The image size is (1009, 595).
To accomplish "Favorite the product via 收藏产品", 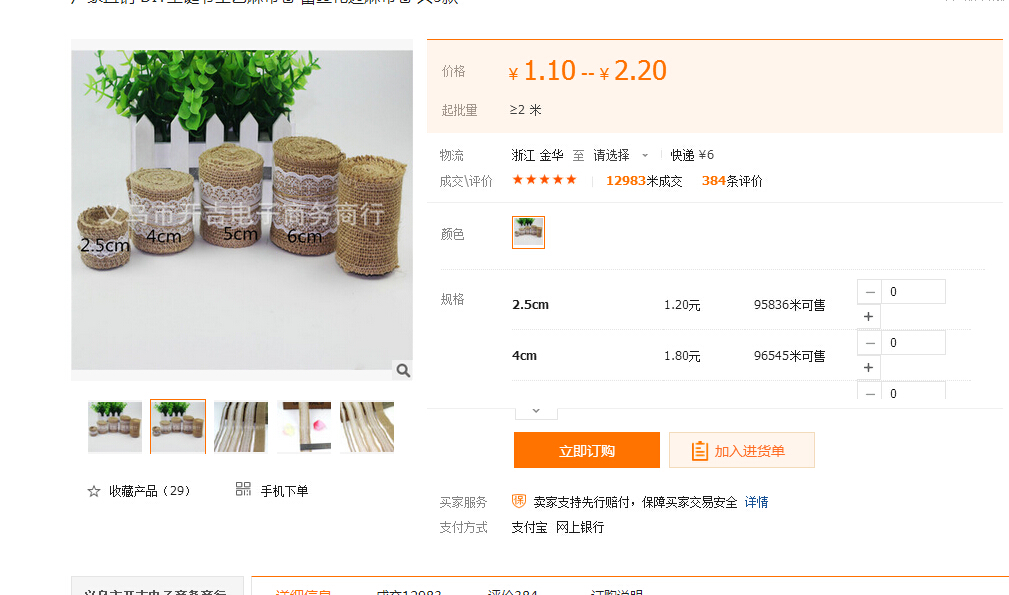I will coord(138,491).
